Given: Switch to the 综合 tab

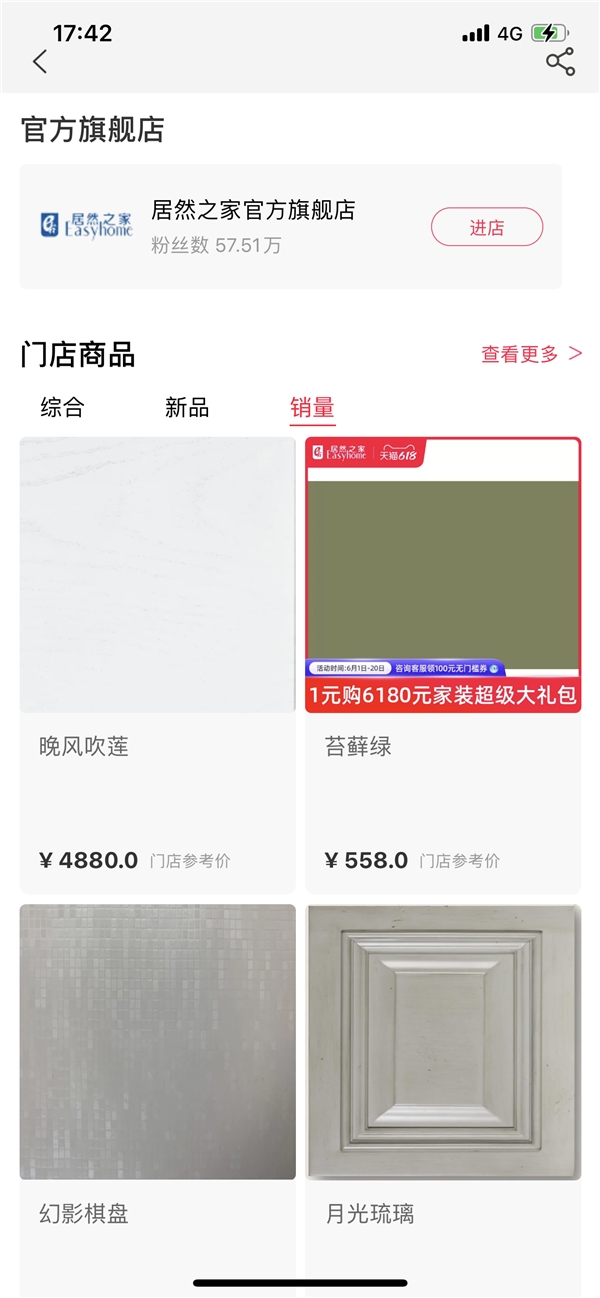Looking at the screenshot, I should [x=62, y=407].
